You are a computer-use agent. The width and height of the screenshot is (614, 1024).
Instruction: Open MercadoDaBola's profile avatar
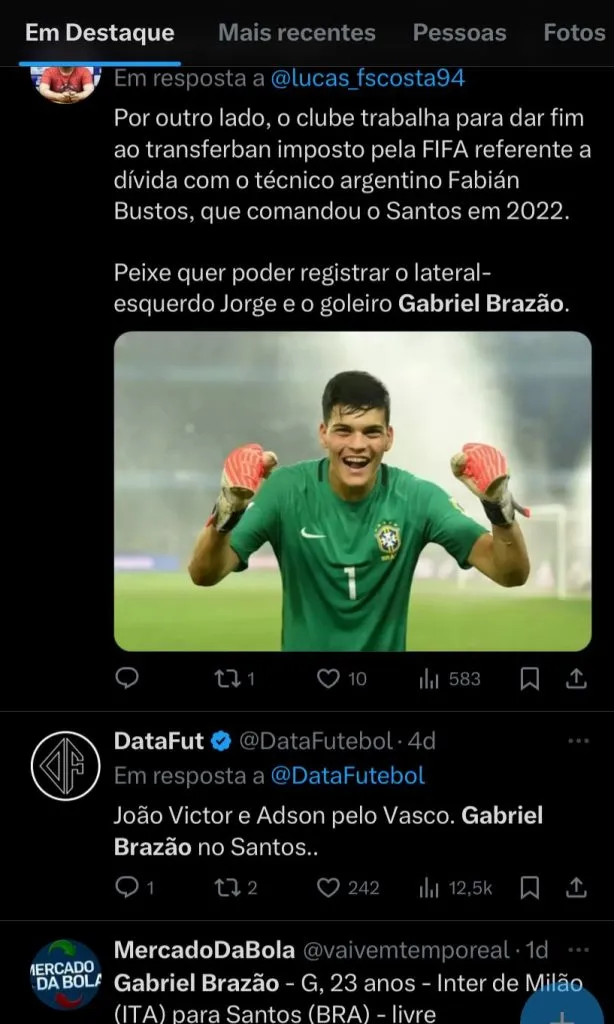click(x=66, y=974)
